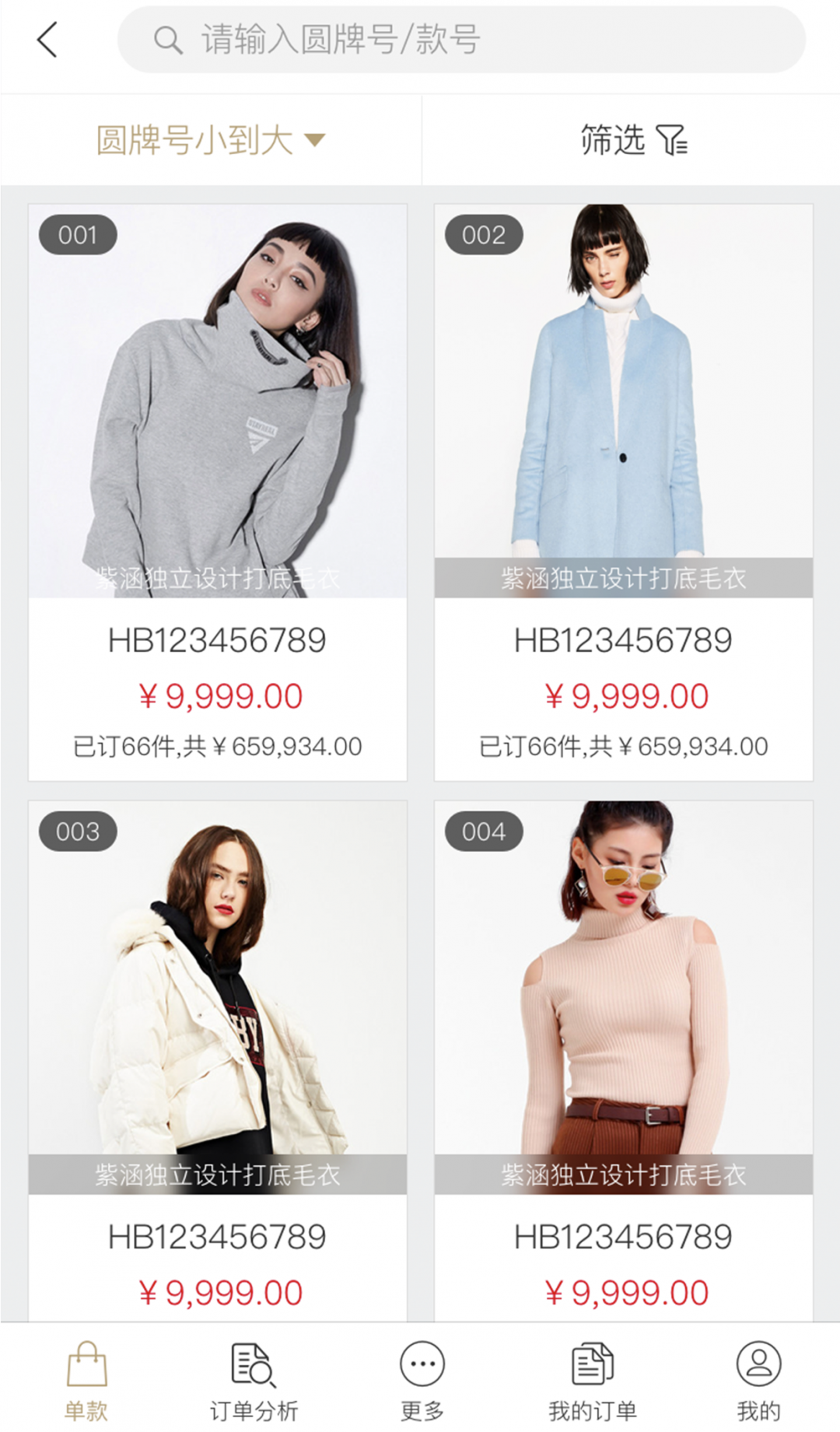Switch to the 我的订单 tab
The height and width of the screenshot is (1432, 840).
tap(592, 1380)
